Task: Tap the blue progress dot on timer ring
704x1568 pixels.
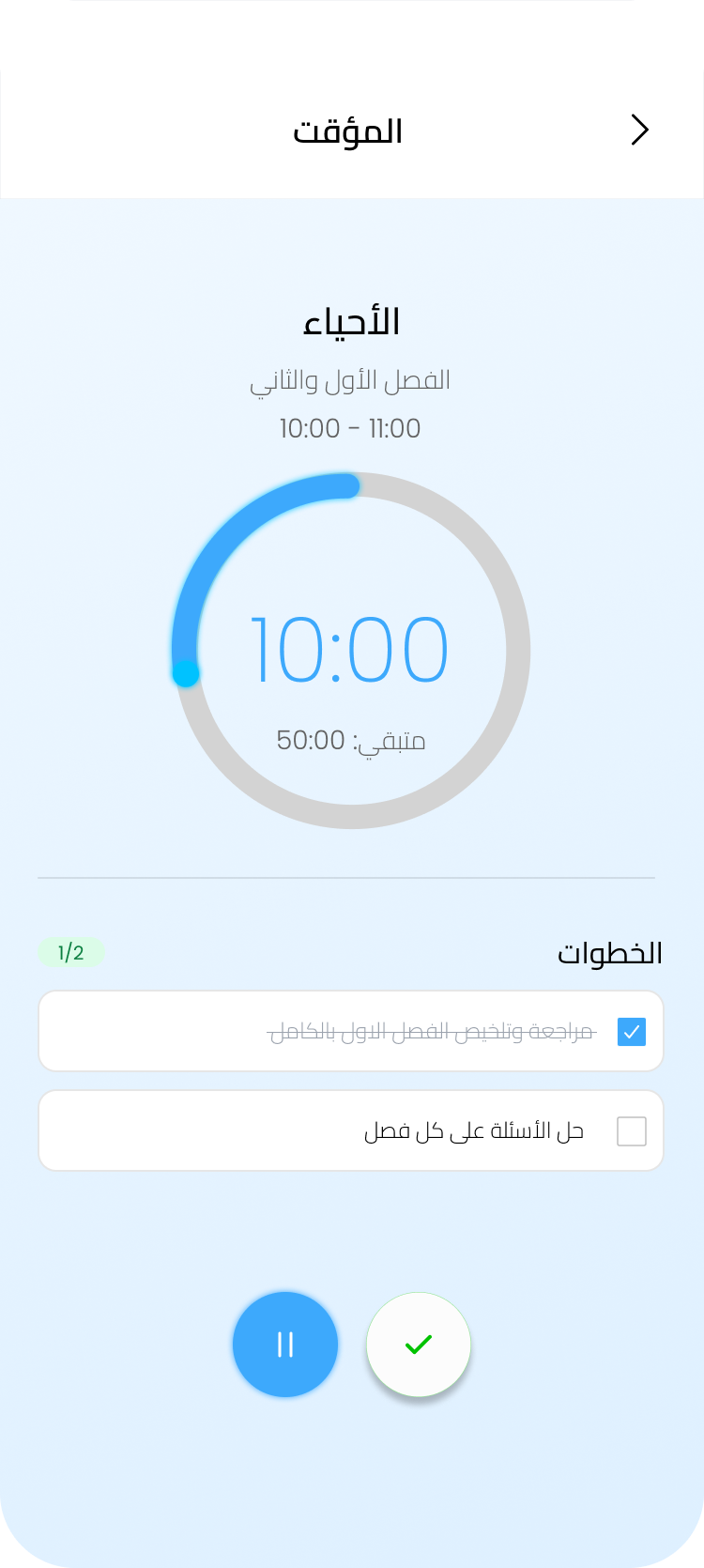Action: (x=185, y=671)
